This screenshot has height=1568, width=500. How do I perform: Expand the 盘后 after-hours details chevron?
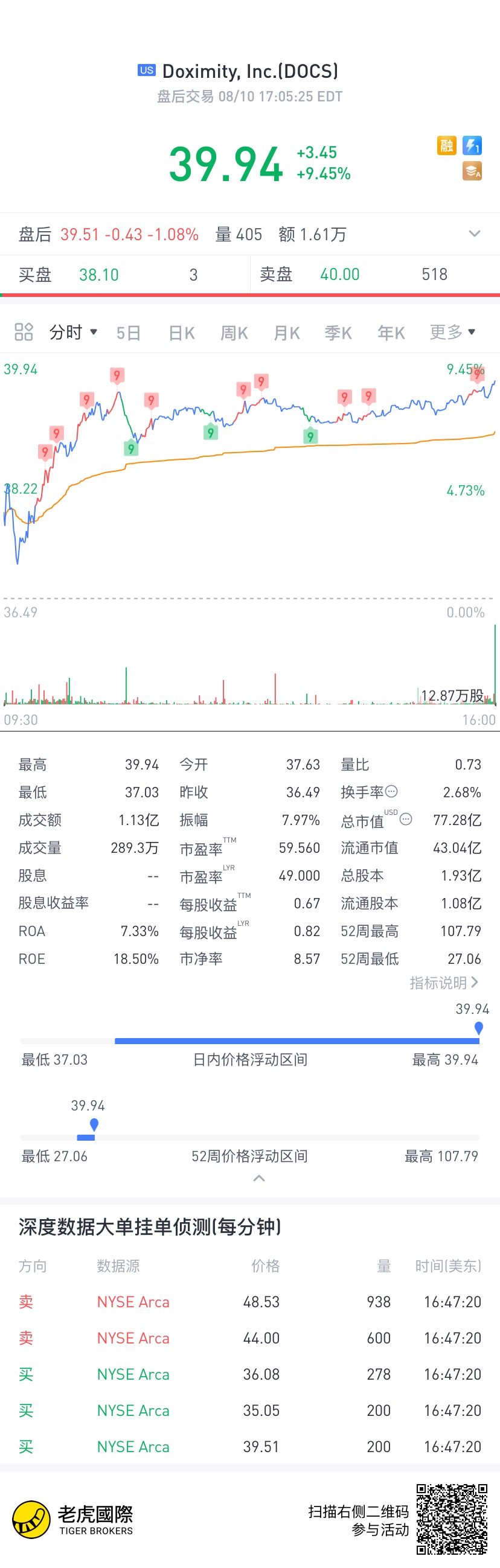(x=475, y=234)
